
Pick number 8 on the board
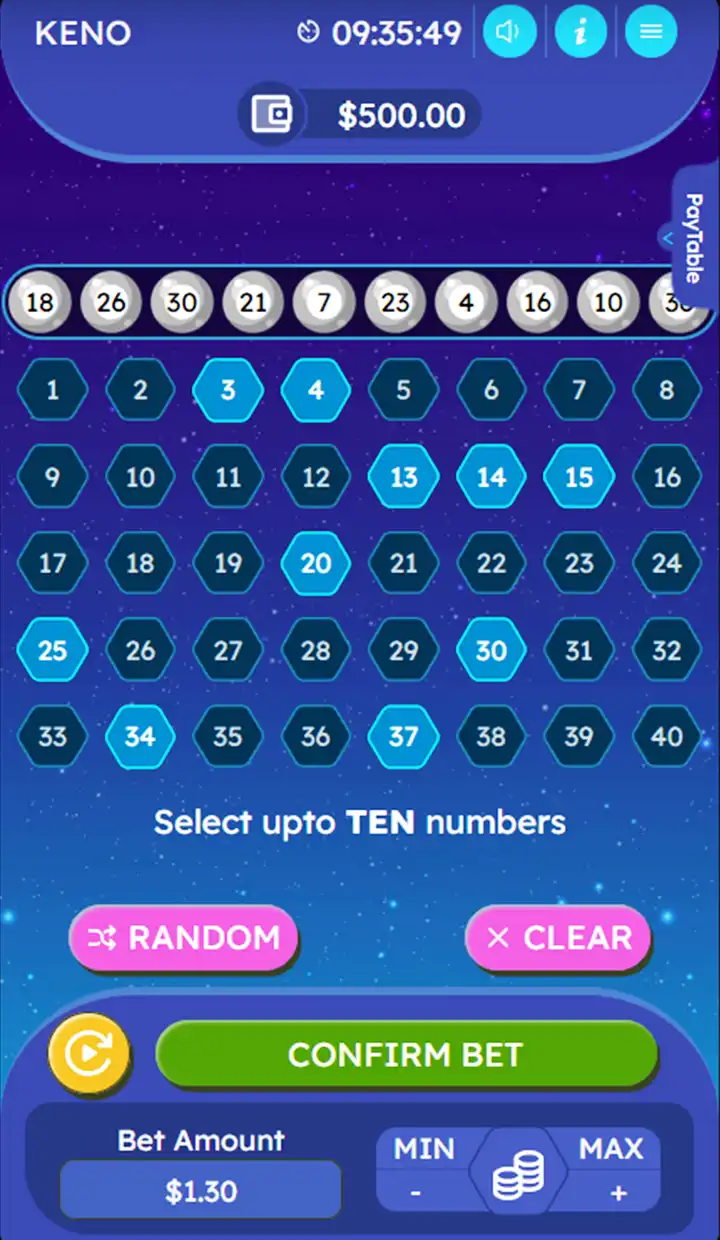point(667,390)
